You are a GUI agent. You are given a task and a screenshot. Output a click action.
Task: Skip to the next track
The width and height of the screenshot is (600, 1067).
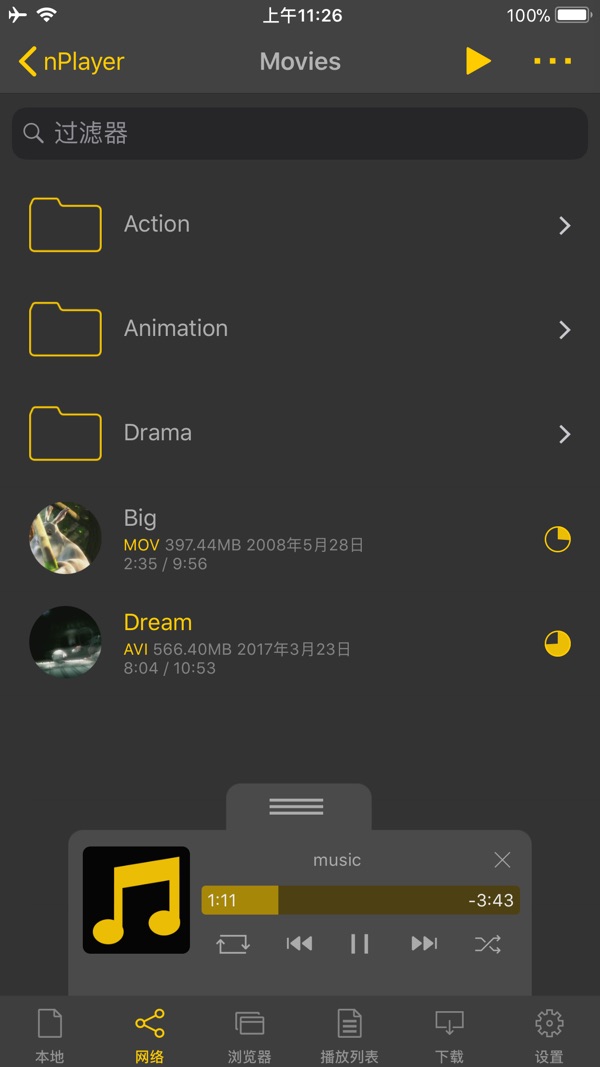pos(424,943)
